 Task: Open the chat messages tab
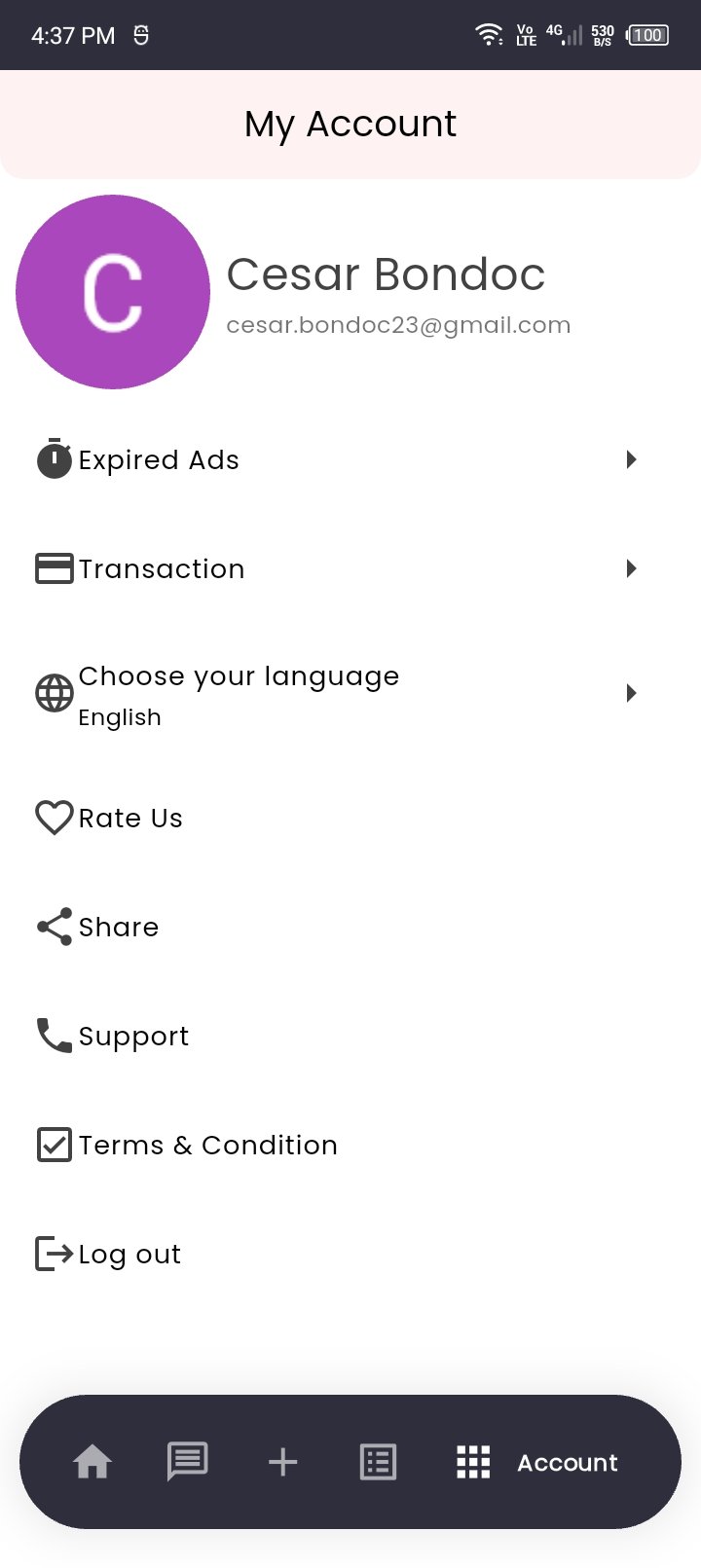(187, 1462)
